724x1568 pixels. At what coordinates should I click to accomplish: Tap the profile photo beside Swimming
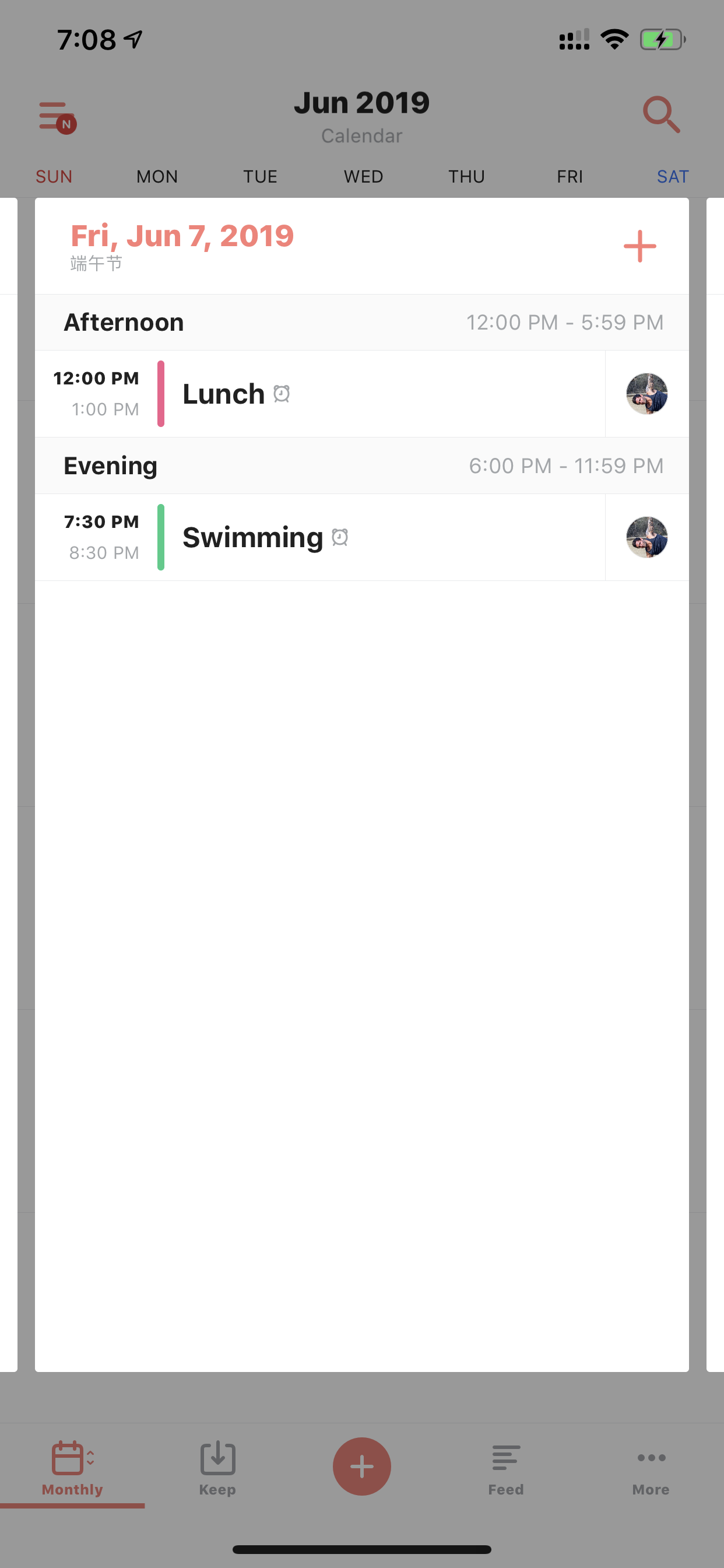coord(646,537)
